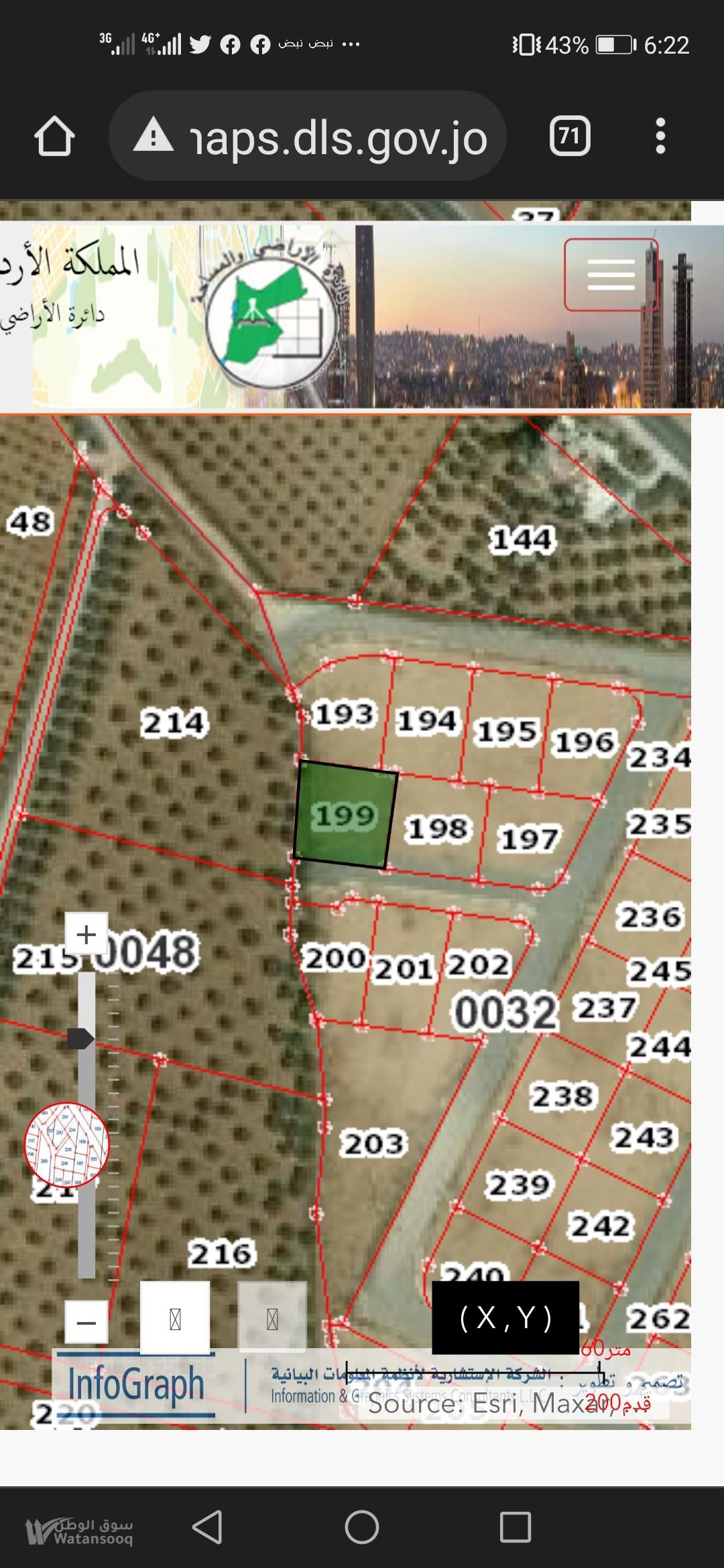Open the tab switcher showing 71 tabs

tap(570, 136)
